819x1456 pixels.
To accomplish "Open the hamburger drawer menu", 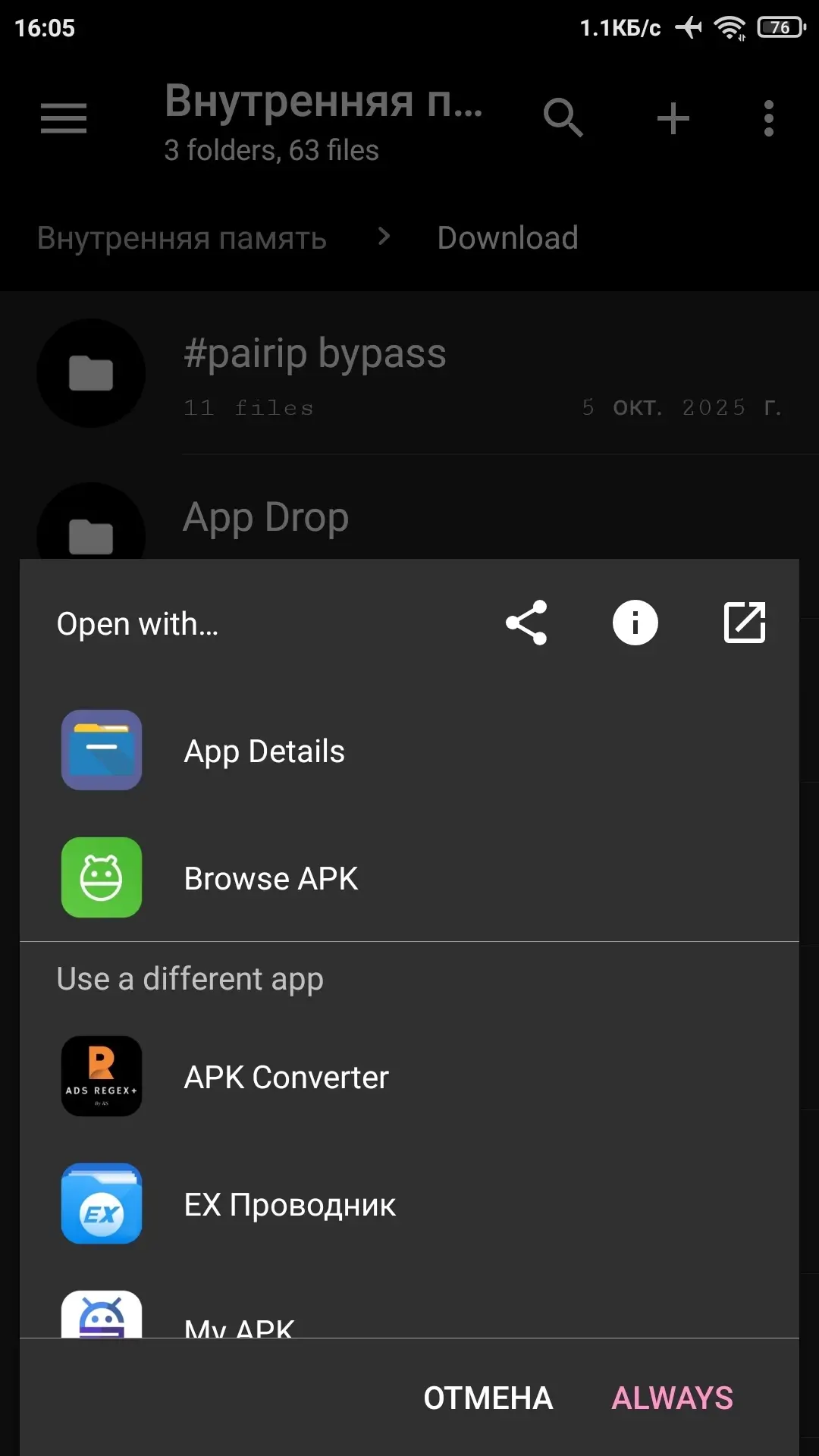I will coord(64,119).
